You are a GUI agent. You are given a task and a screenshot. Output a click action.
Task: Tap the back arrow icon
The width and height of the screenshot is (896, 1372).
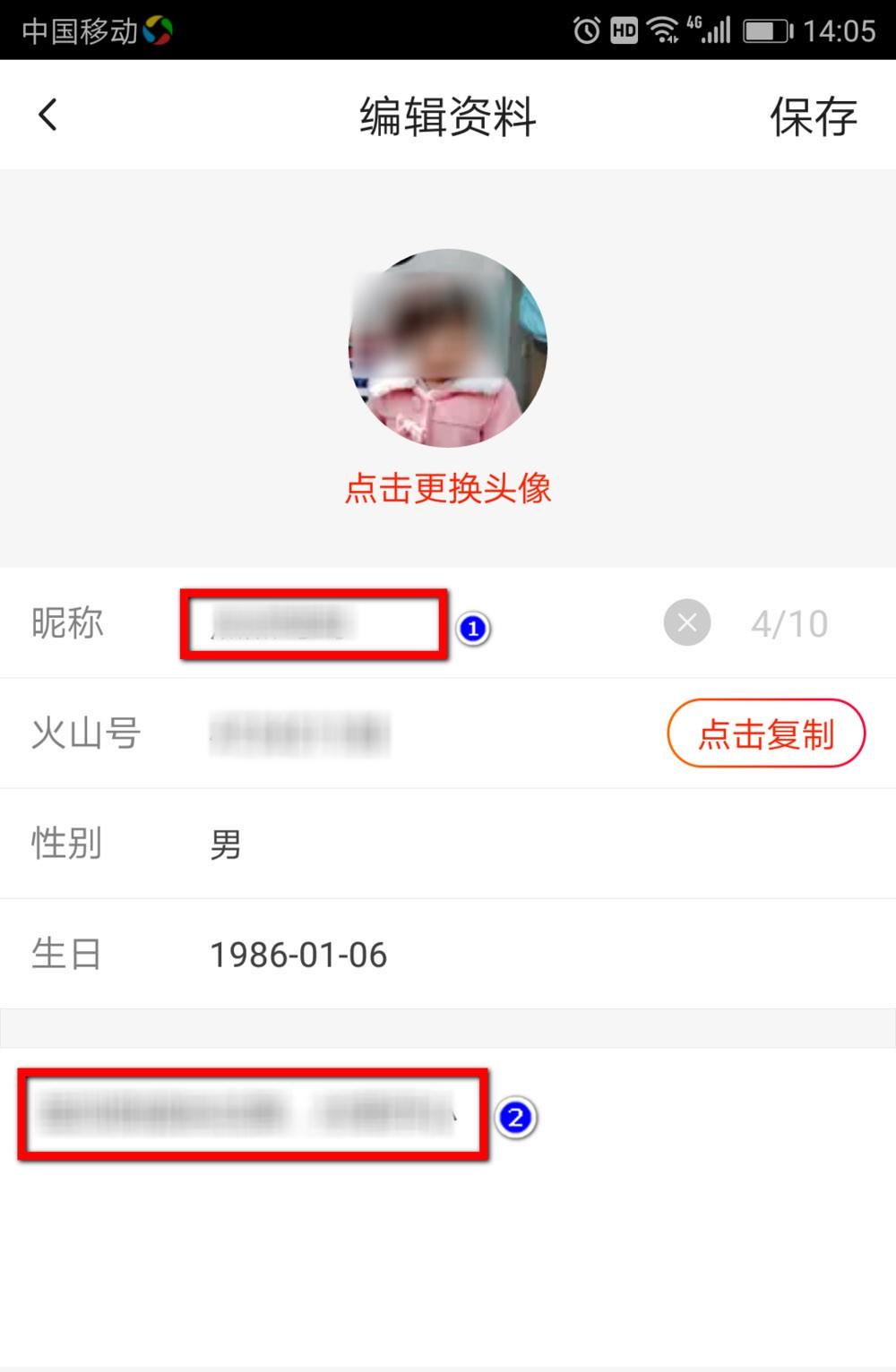click(48, 115)
